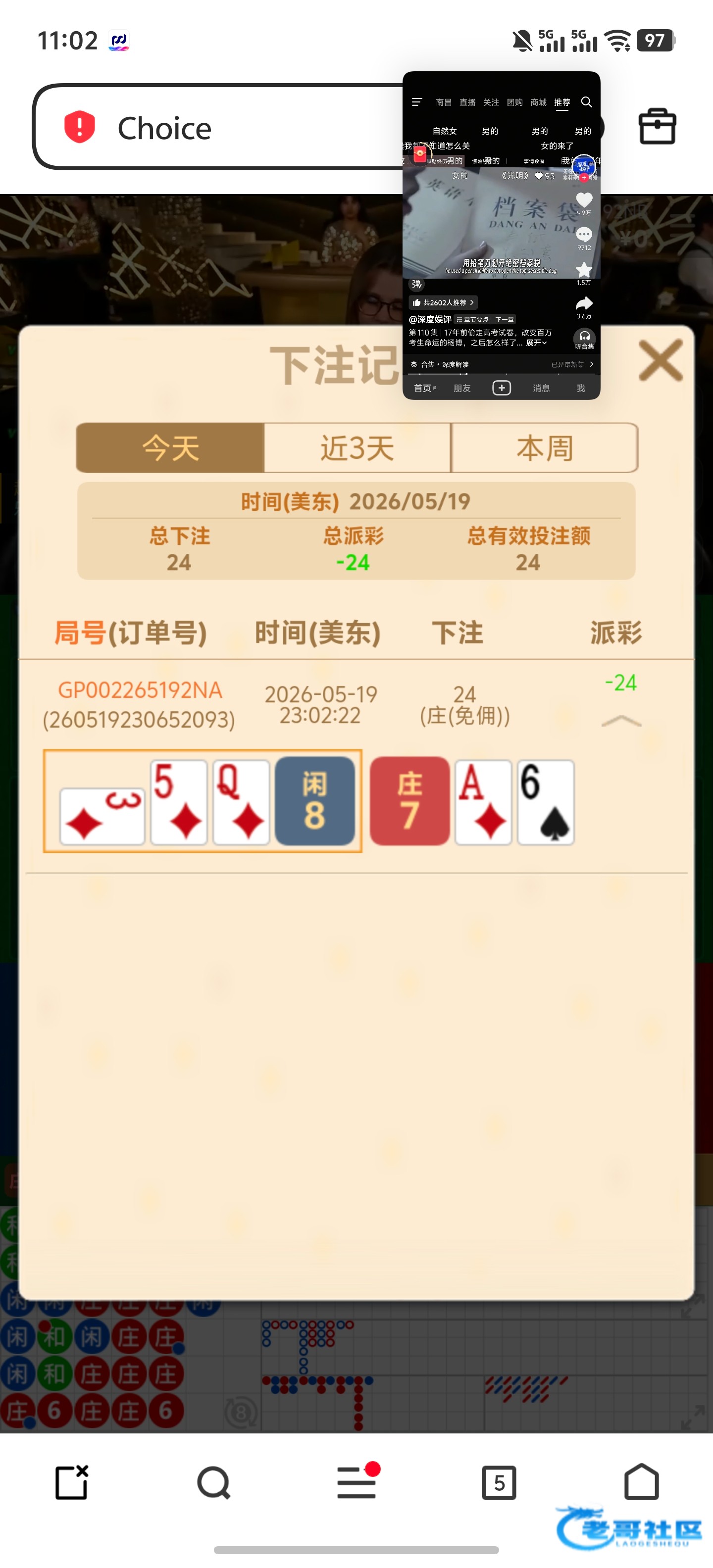The height and width of the screenshot is (1568, 713).
Task: Switch to the 本周 tab
Action: pos(544,448)
